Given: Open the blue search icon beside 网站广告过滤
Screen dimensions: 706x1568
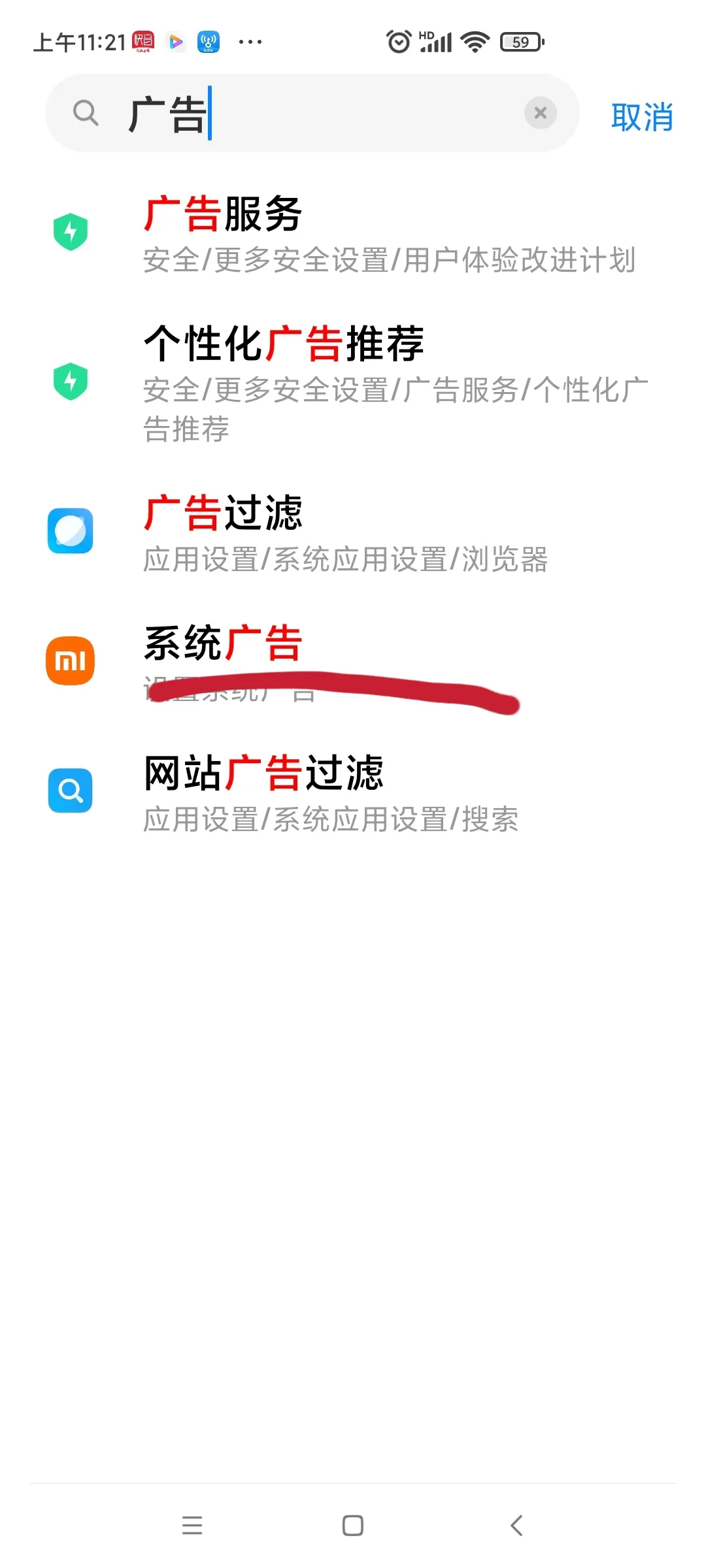Looking at the screenshot, I should (70, 792).
